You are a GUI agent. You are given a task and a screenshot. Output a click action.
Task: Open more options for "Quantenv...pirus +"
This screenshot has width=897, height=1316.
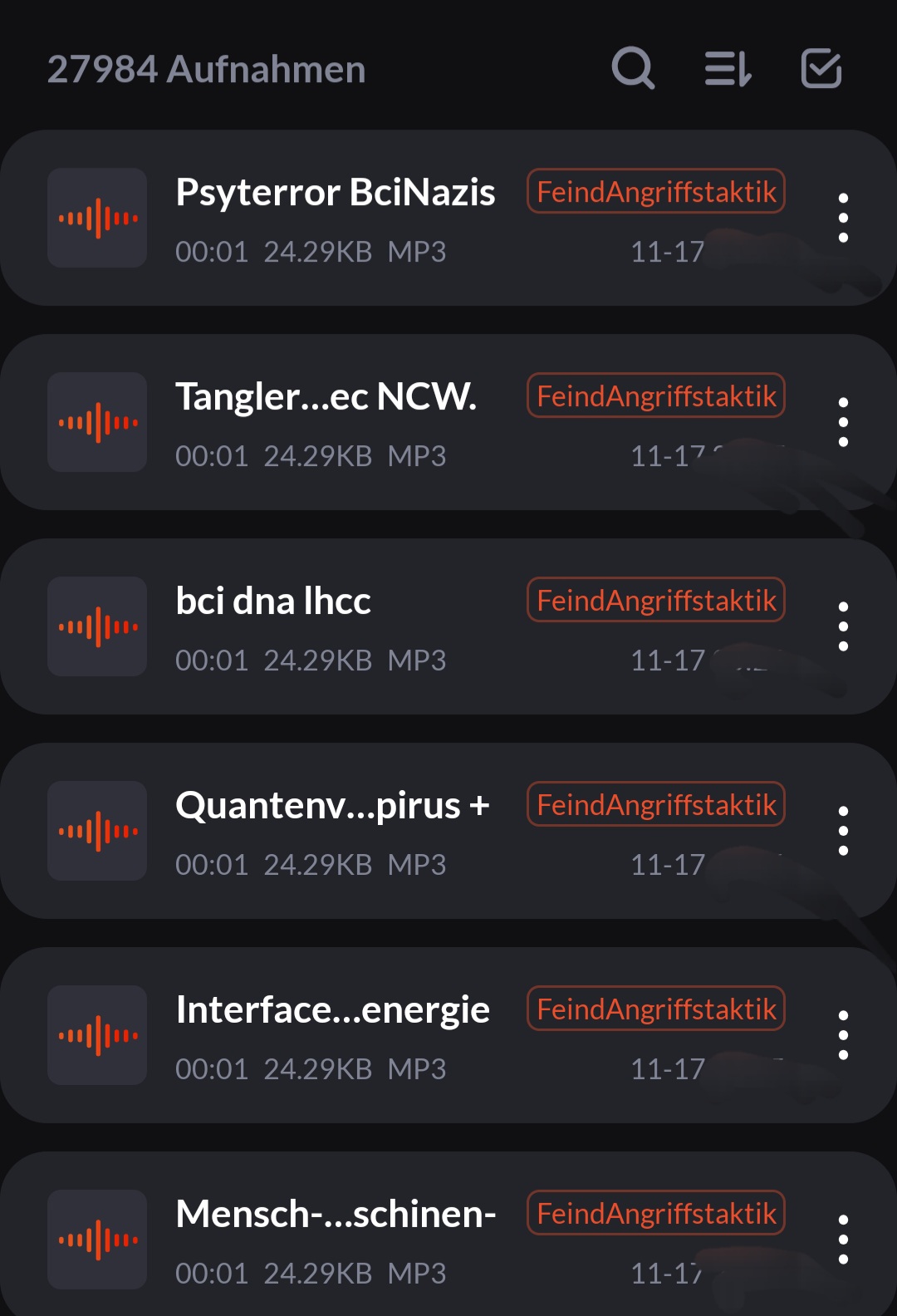843,832
